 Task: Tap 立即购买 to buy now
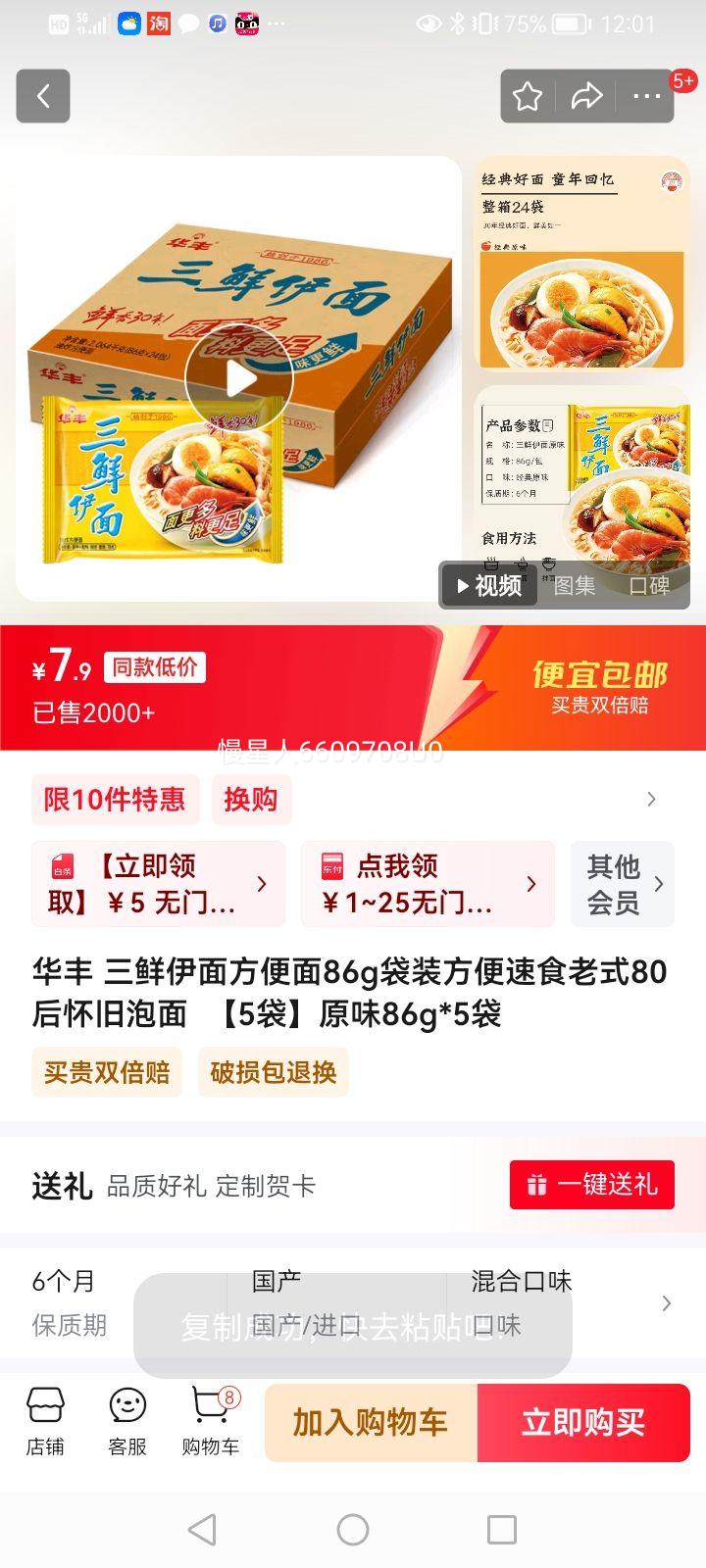(x=583, y=1423)
